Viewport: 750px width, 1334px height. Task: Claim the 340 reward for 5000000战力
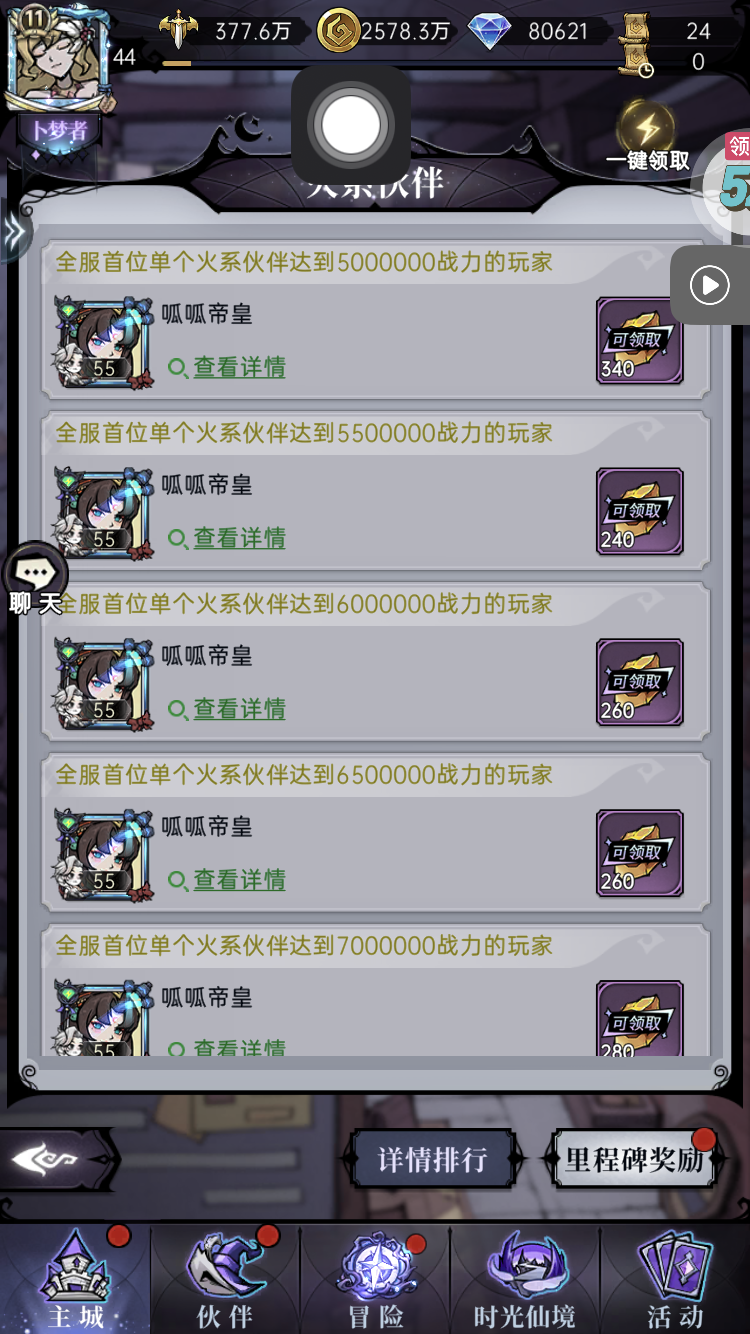tap(639, 341)
